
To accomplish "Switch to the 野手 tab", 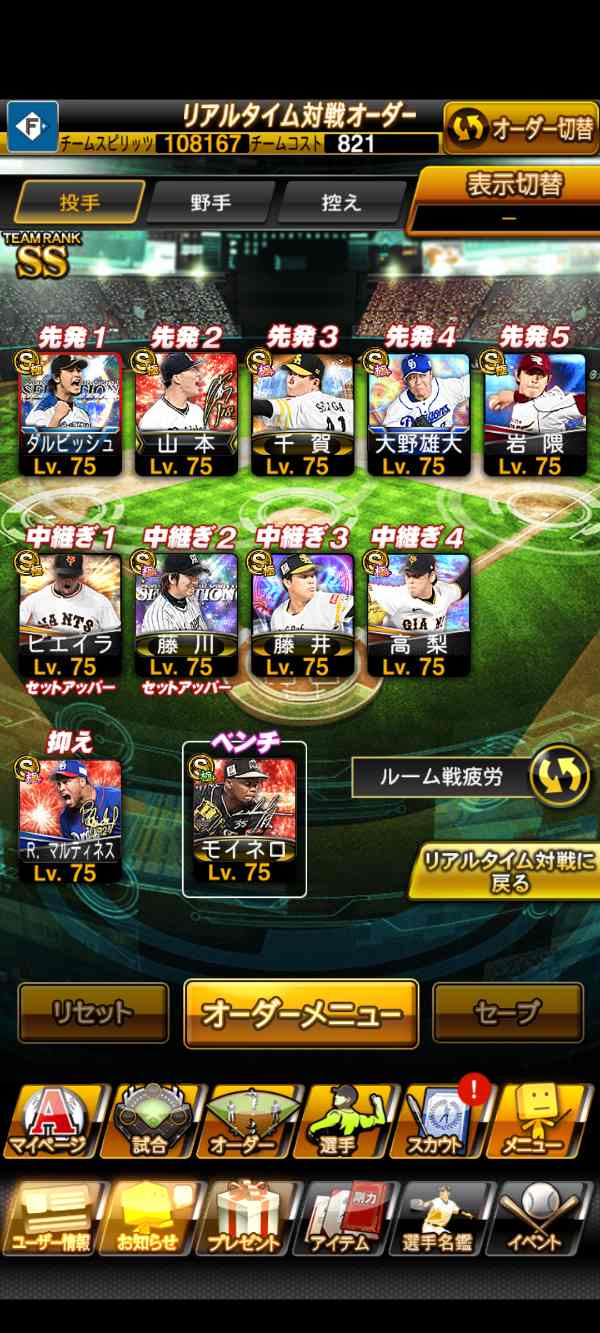I will pyautogui.click(x=211, y=203).
